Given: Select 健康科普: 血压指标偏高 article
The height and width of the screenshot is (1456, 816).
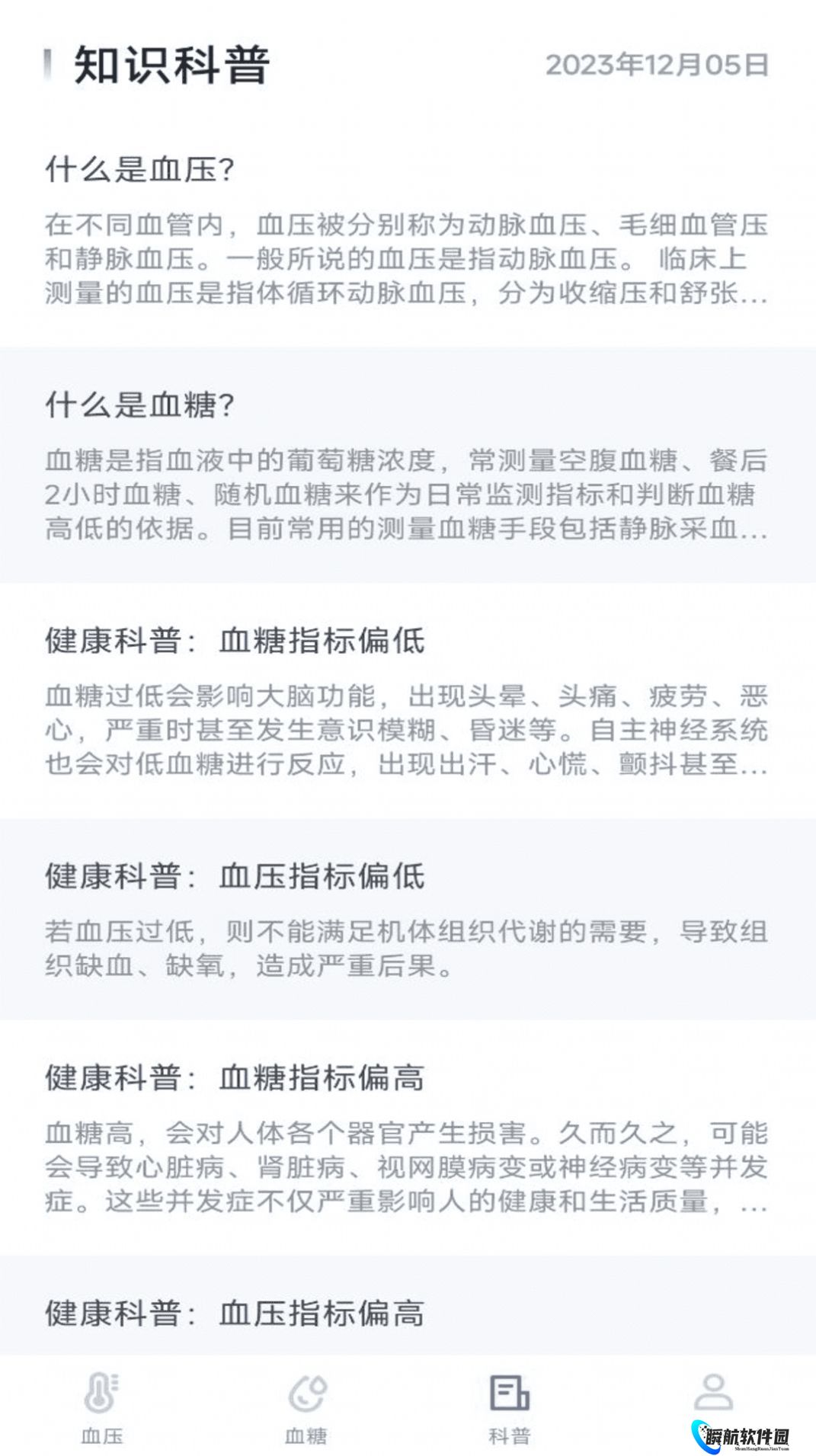Looking at the screenshot, I should tap(235, 1313).
